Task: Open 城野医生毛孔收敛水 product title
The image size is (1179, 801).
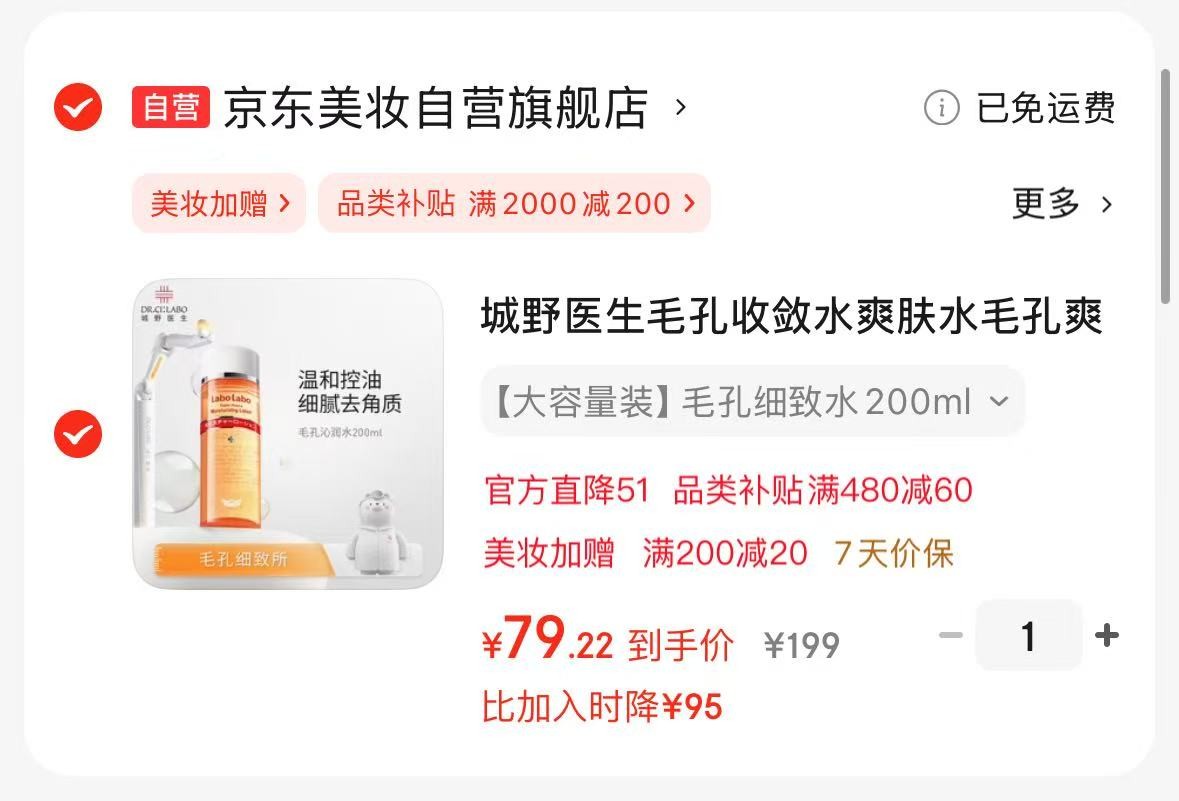Action: point(791,318)
